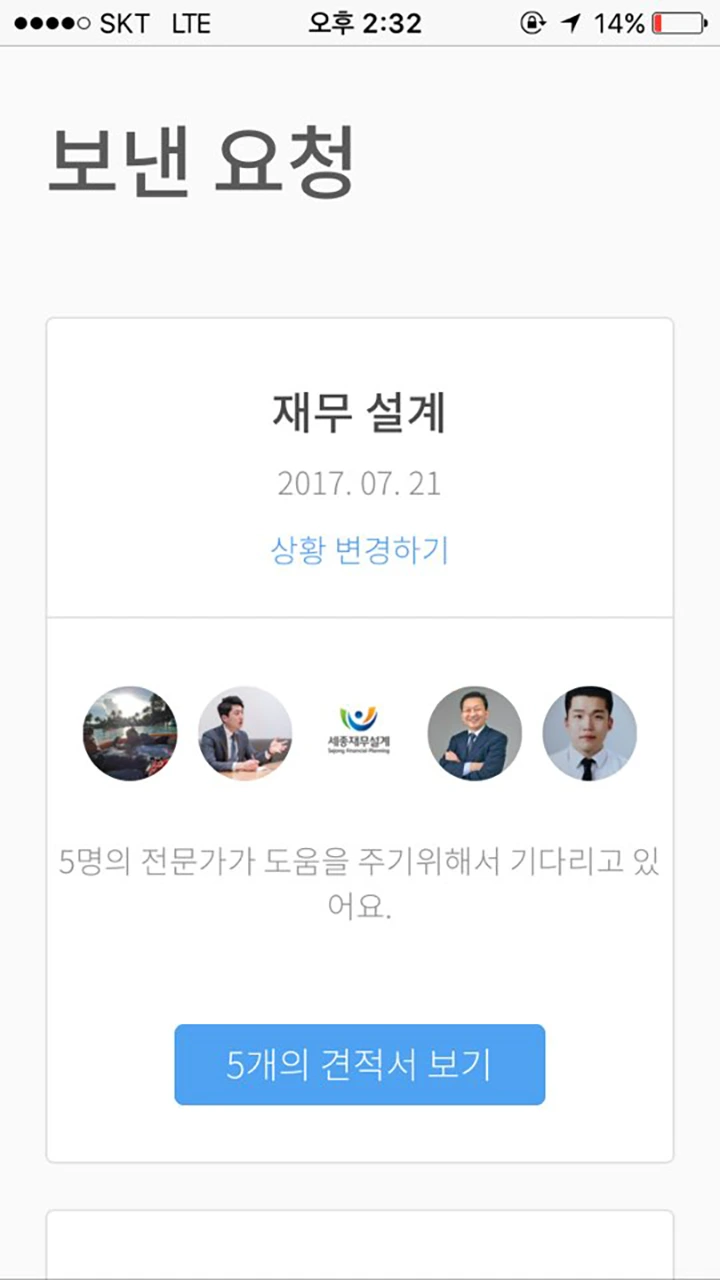Open the gesturing suited expert's avatar
Viewport: 720px width, 1280px height.
(244, 733)
